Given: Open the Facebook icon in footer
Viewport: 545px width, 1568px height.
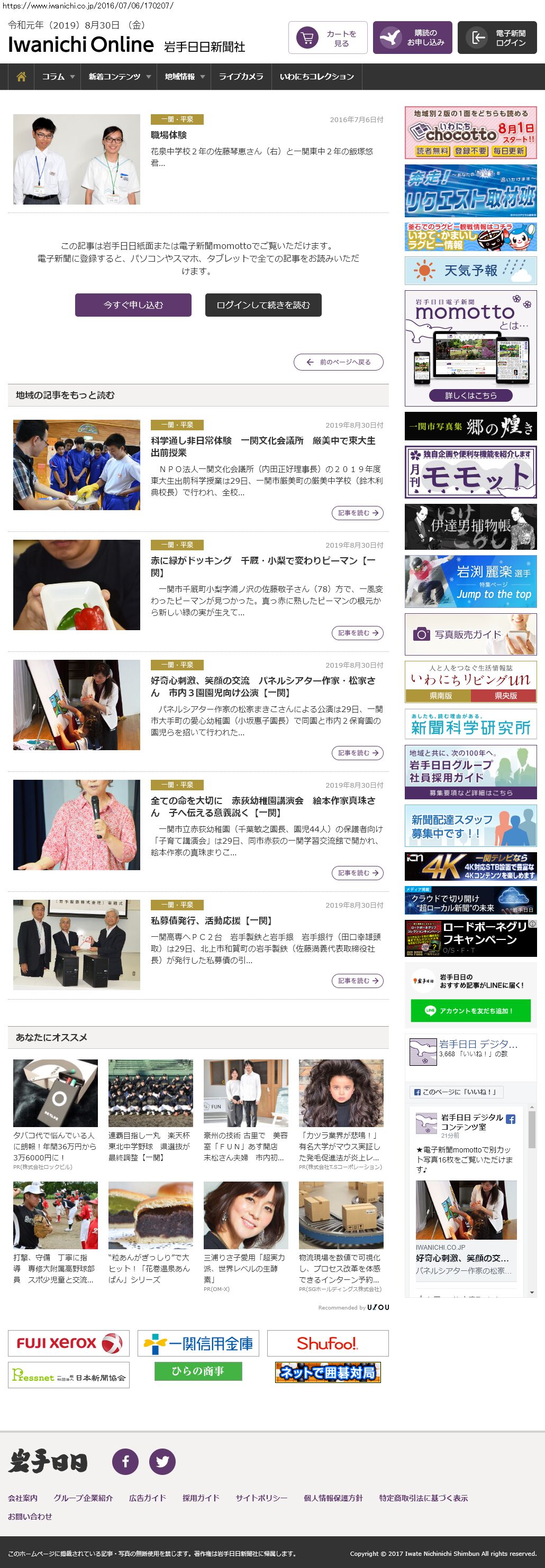Looking at the screenshot, I should (x=125, y=1462).
